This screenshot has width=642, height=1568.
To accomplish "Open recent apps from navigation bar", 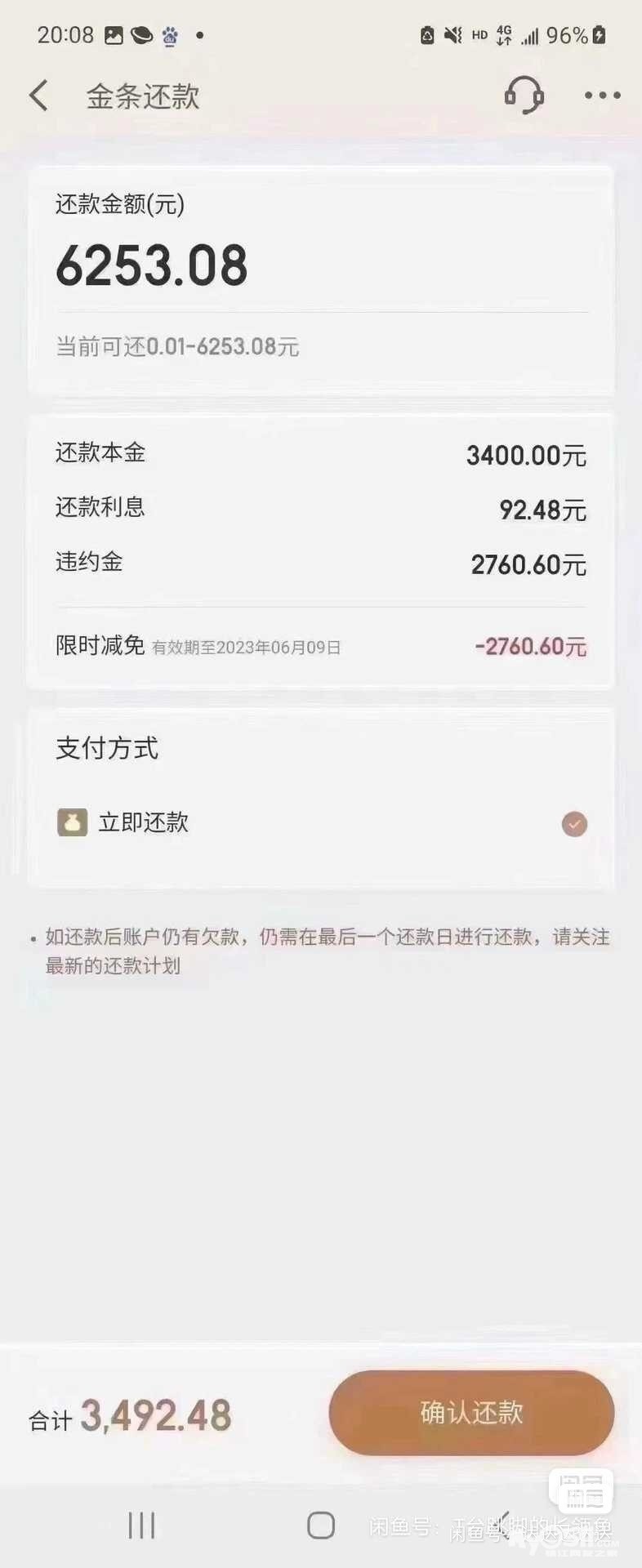I will pyautogui.click(x=141, y=1524).
